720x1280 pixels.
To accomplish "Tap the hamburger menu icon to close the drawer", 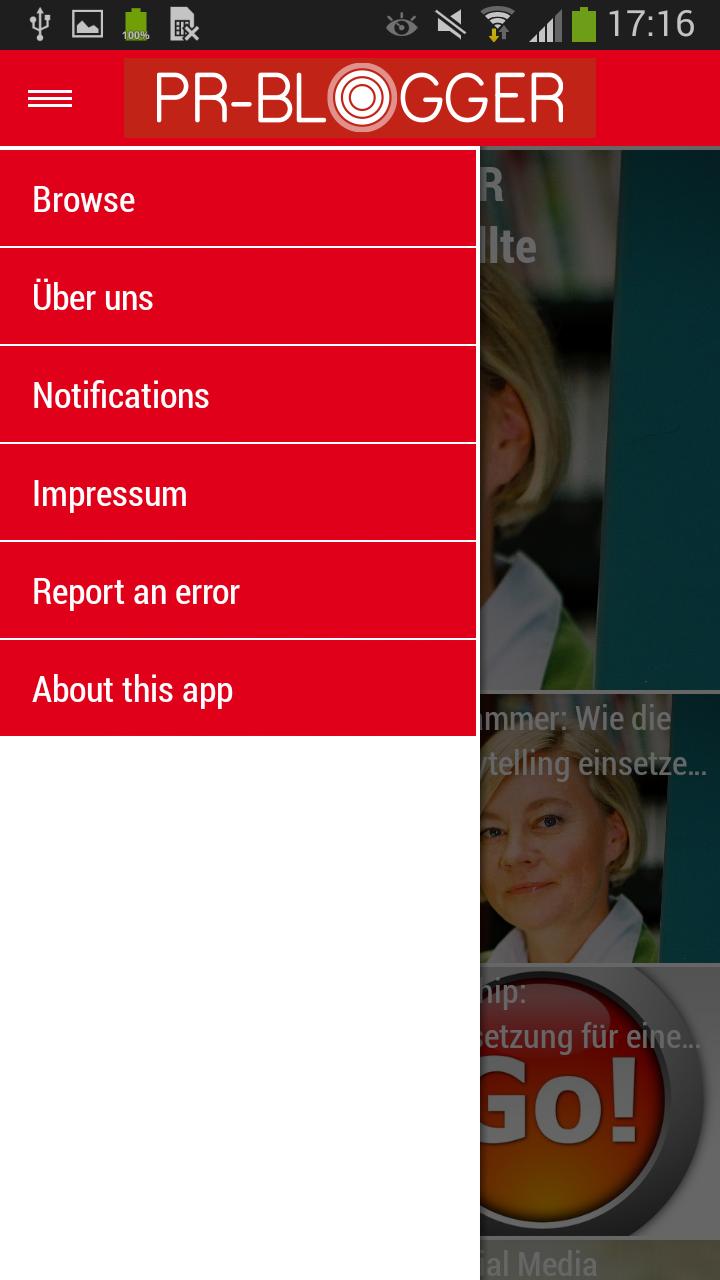I will 50,98.
